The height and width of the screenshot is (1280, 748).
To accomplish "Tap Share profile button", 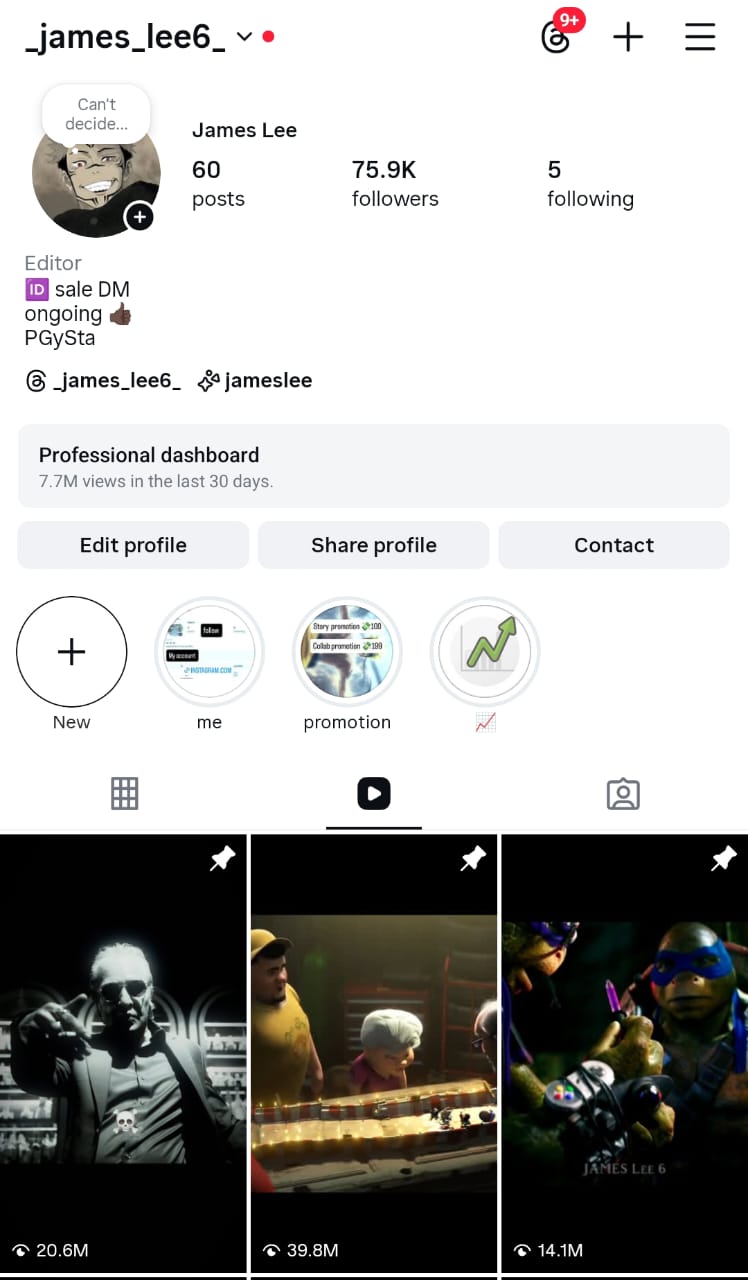I will pos(373,545).
